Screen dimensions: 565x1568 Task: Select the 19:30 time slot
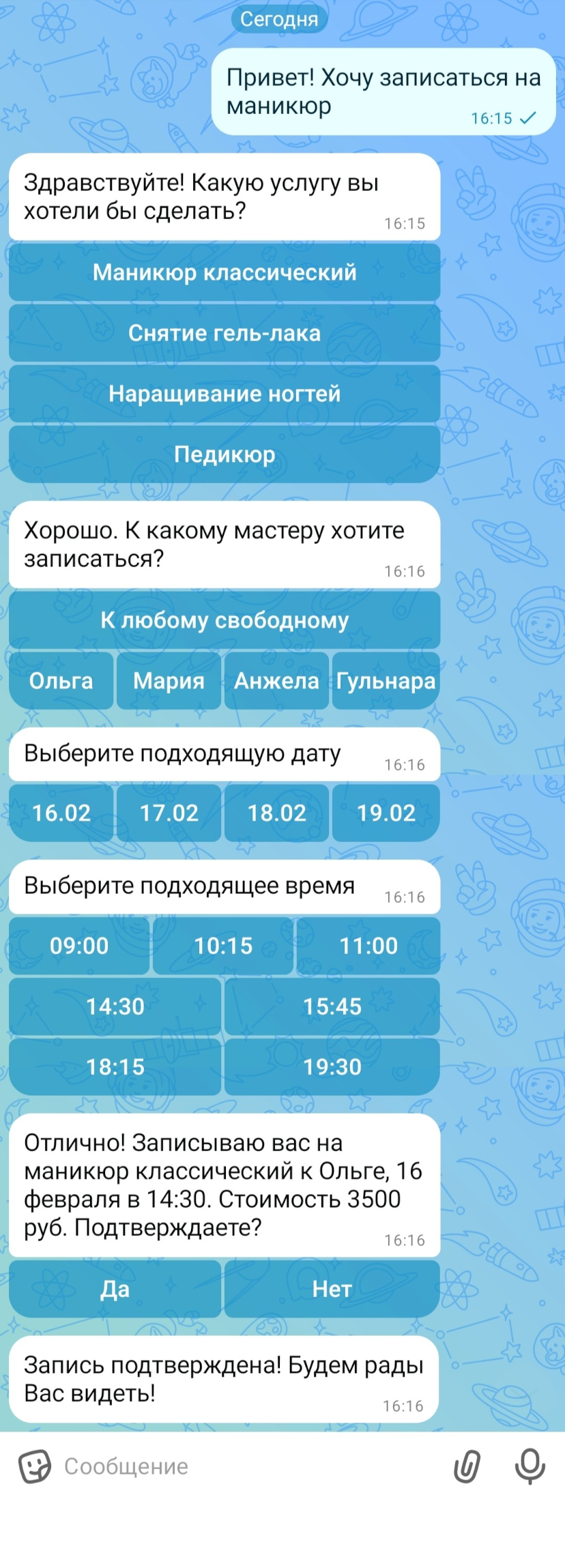[x=332, y=1067]
